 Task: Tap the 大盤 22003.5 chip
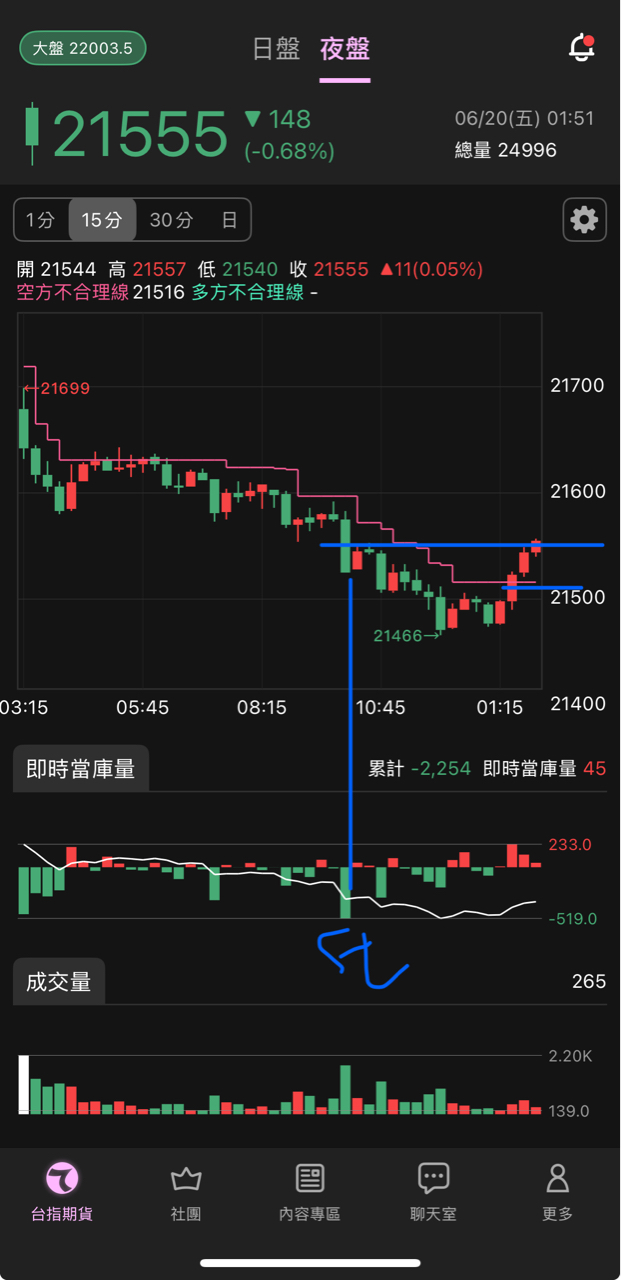coord(83,48)
